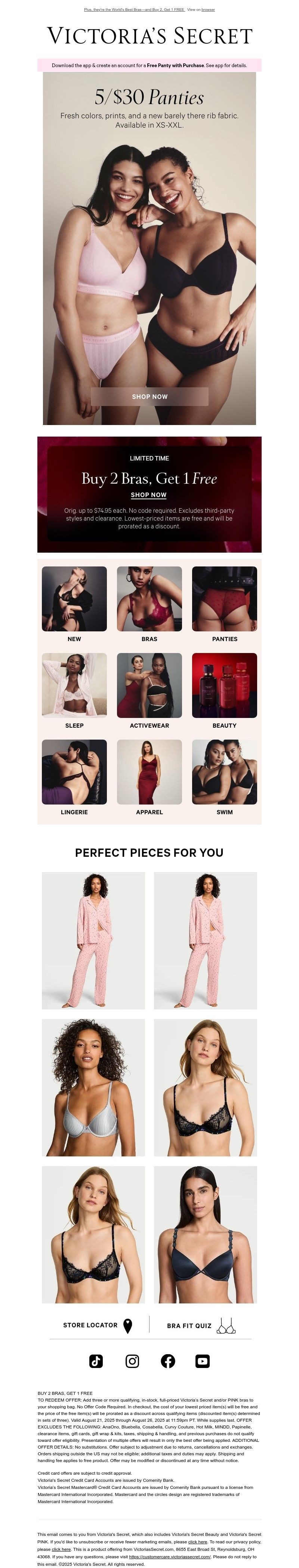Tap SHOP NOW on the panties banner

click(149, 396)
